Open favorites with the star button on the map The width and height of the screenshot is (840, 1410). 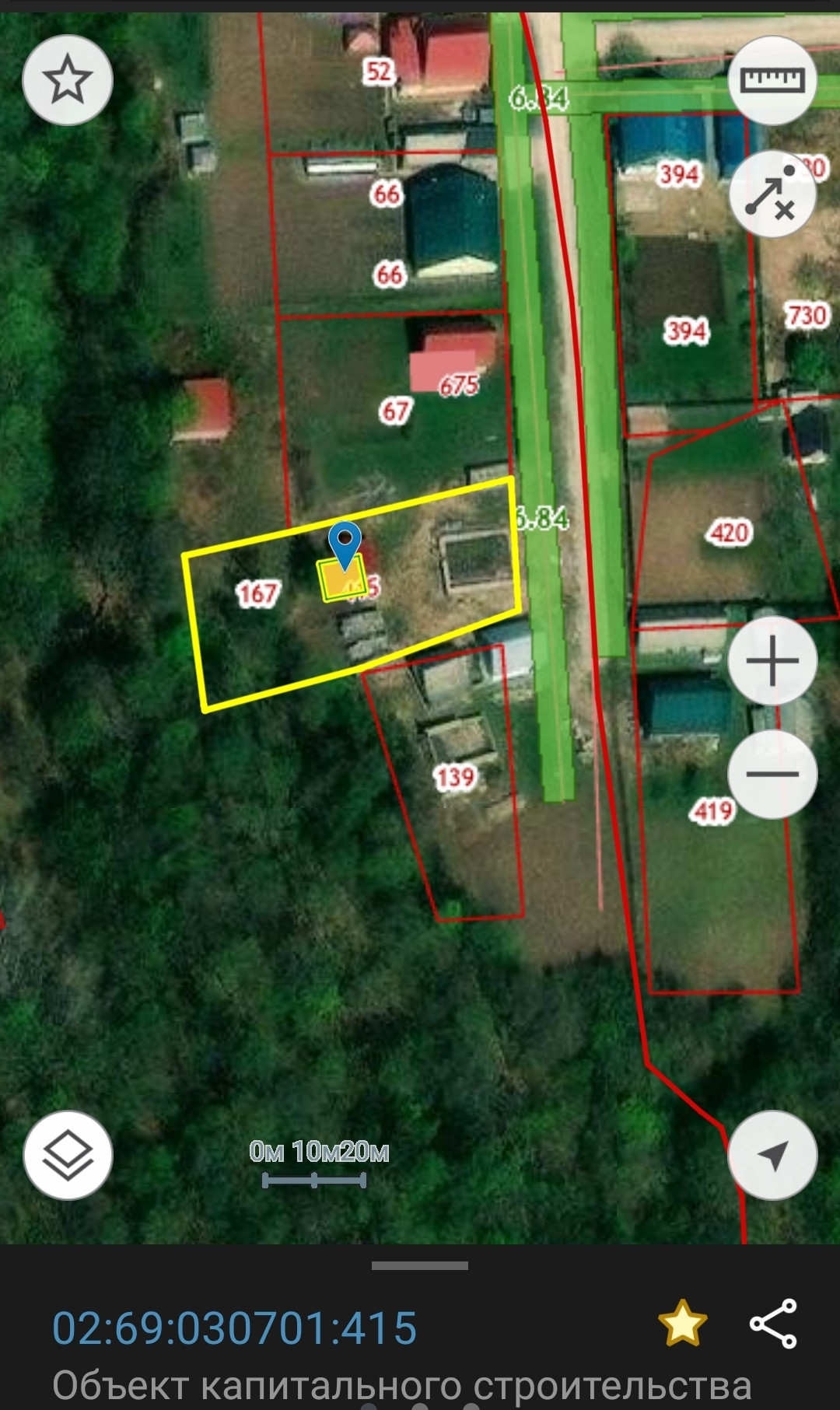click(x=68, y=79)
